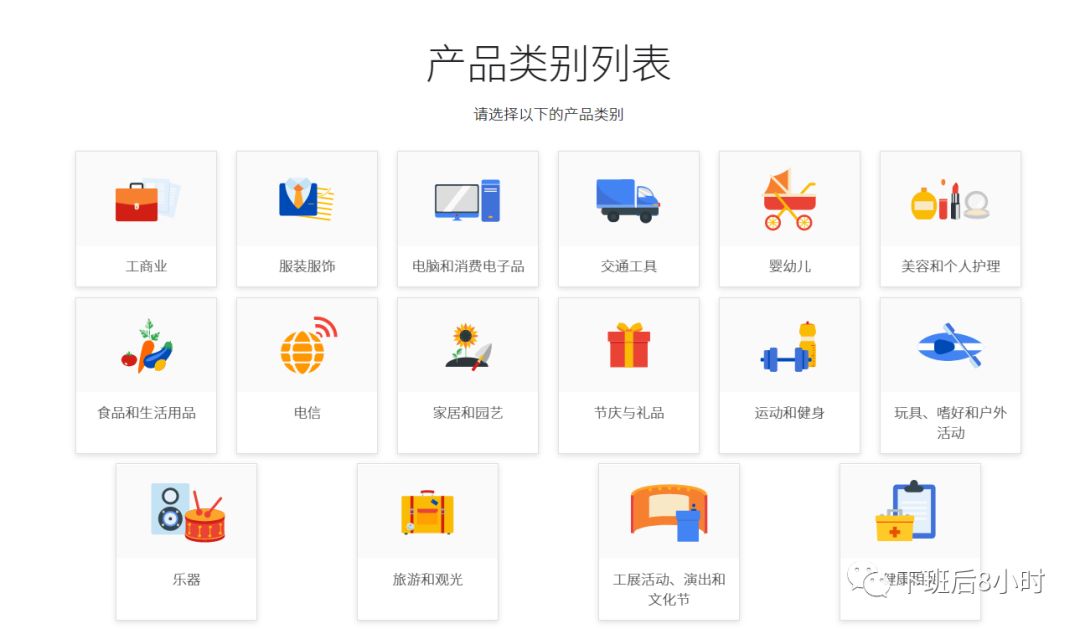
Task: Tap the 节庆与礼品 gift card
Action: [x=629, y=374]
